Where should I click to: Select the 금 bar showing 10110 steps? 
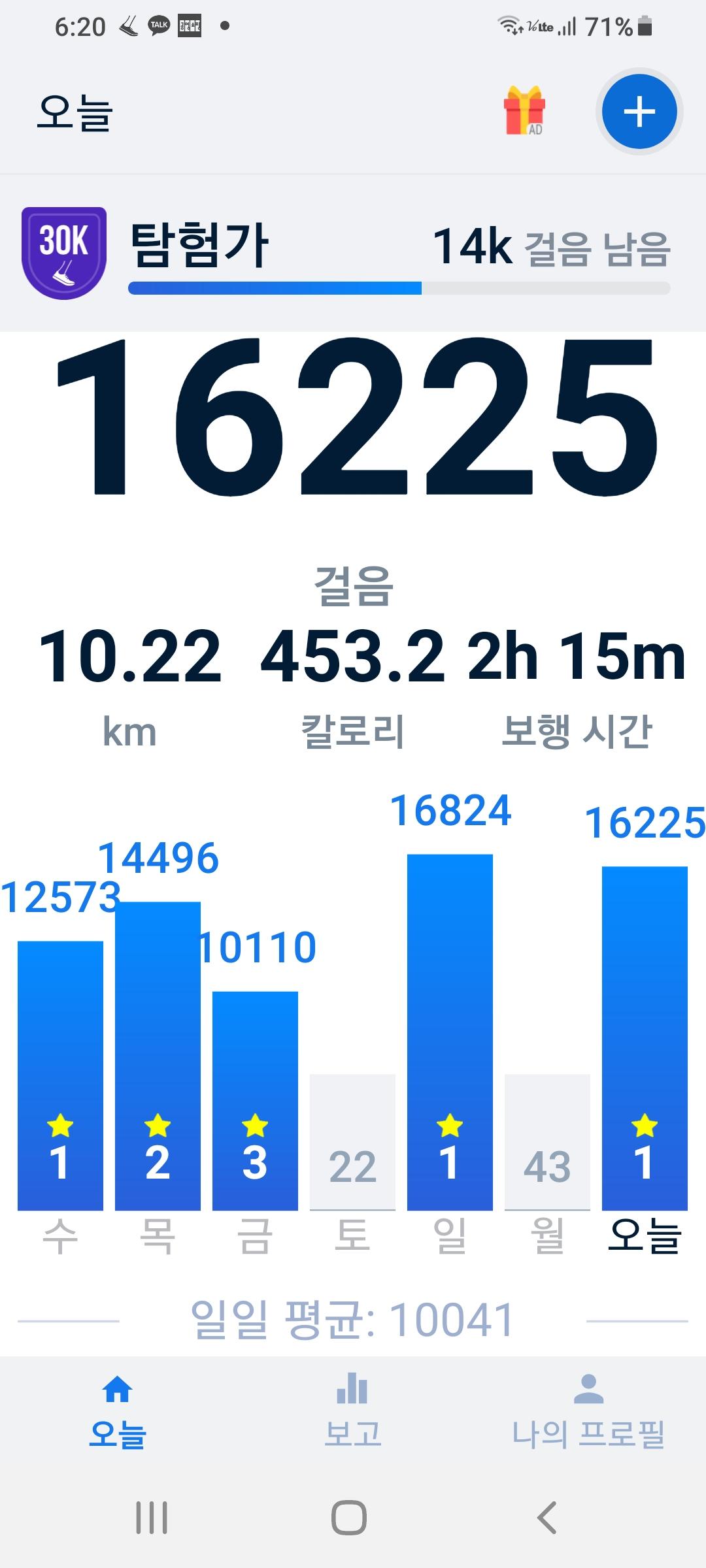point(255,1100)
